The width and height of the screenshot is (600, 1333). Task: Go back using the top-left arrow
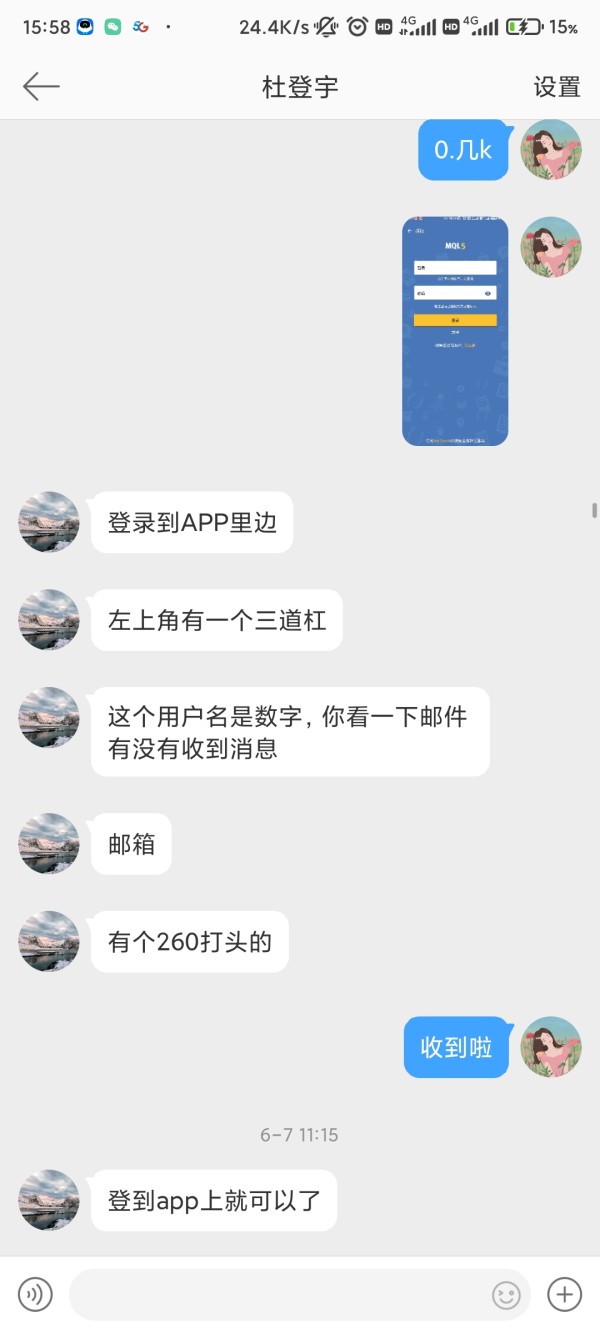click(x=41, y=87)
